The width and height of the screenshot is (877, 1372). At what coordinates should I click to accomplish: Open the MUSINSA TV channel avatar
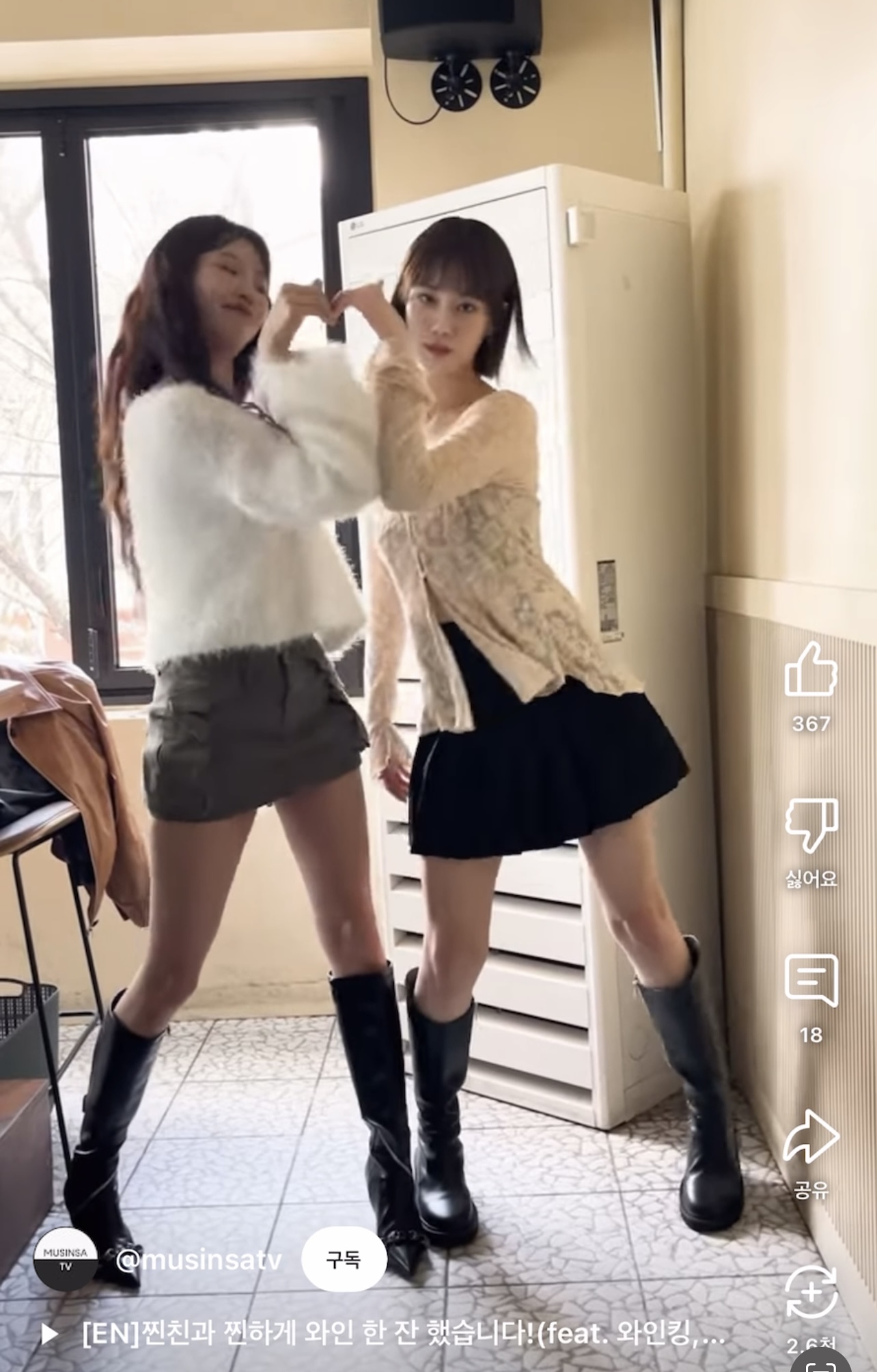(x=66, y=1260)
